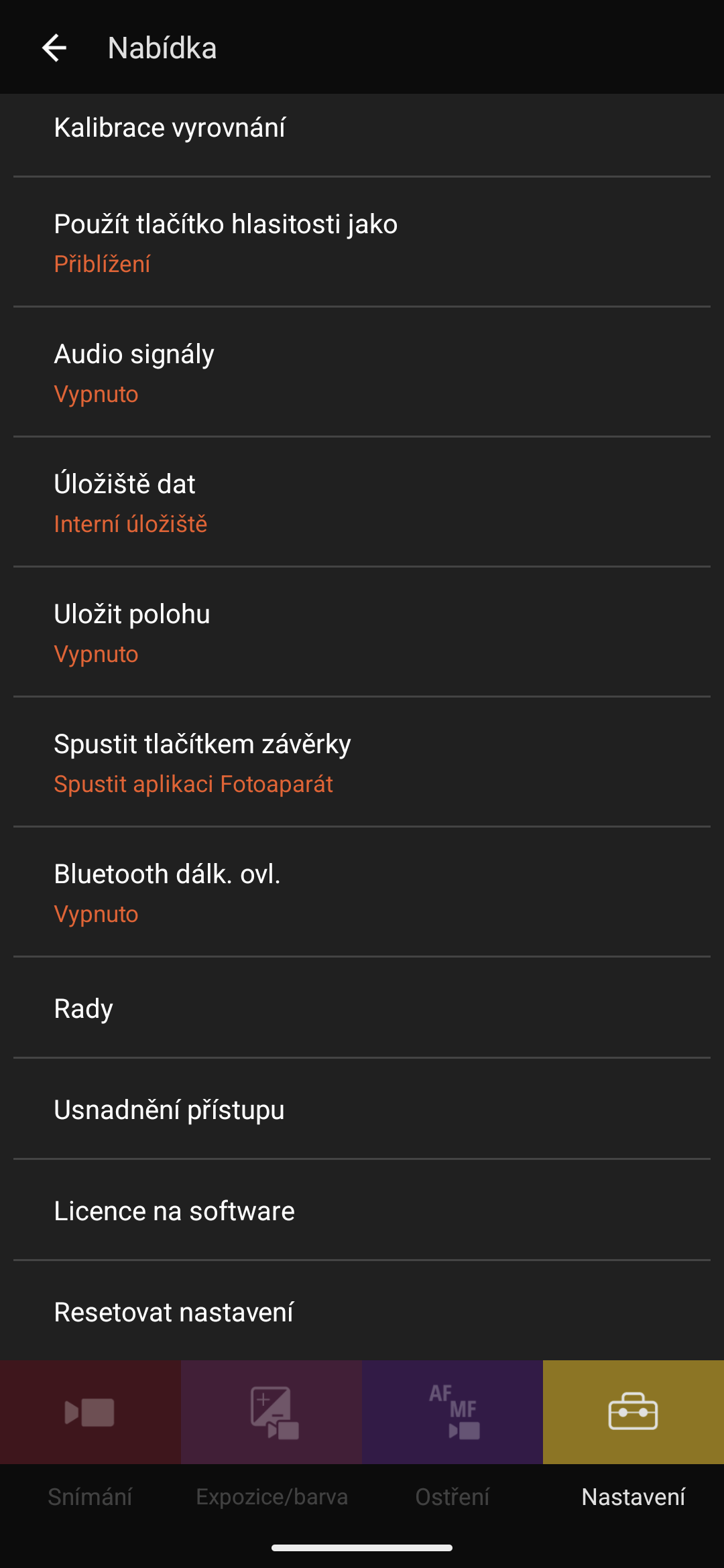The width and height of the screenshot is (724, 1568).
Task: Open the Rady help section
Action: coord(362,1008)
